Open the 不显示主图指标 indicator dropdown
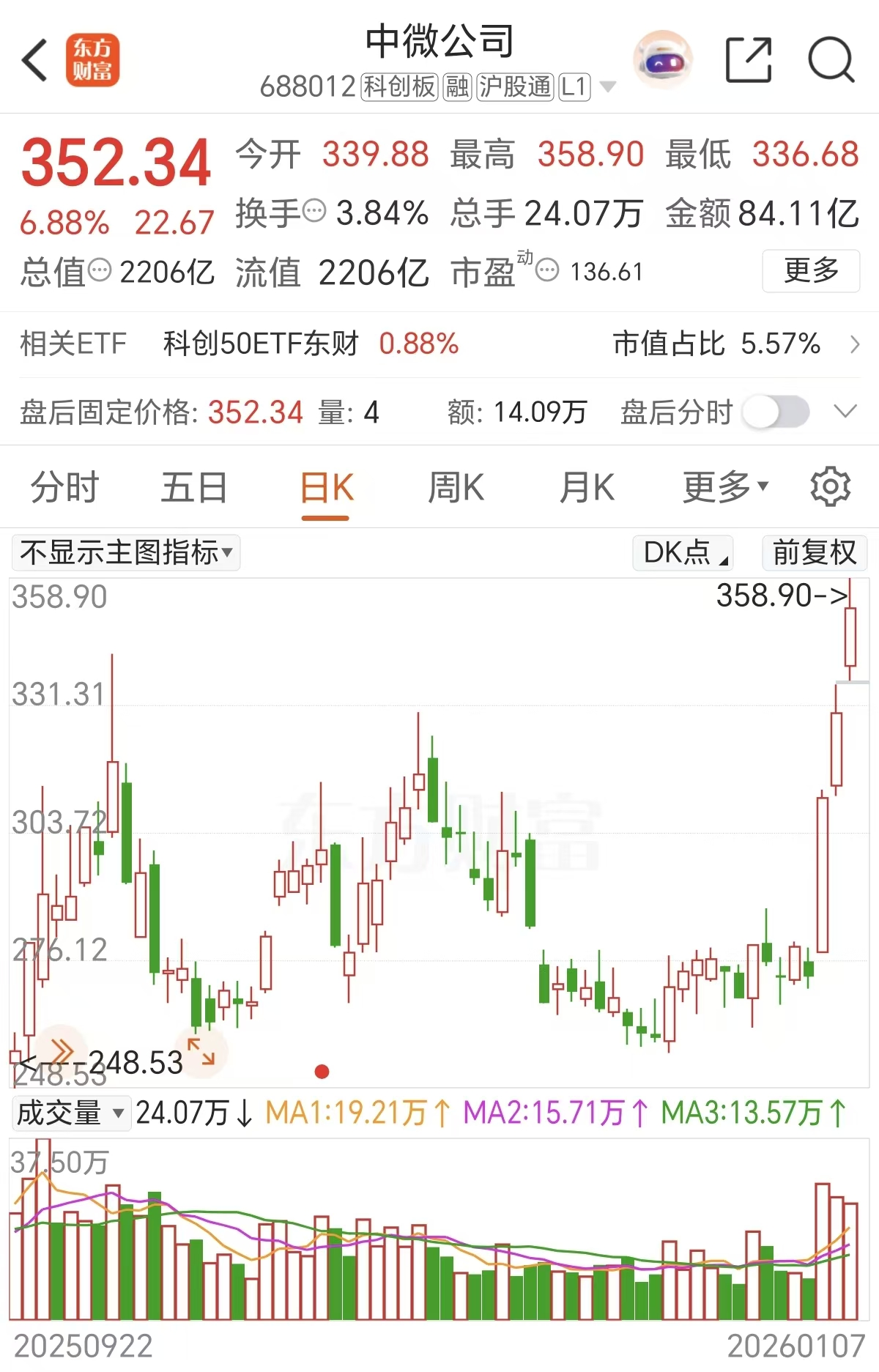 [126, 552]
